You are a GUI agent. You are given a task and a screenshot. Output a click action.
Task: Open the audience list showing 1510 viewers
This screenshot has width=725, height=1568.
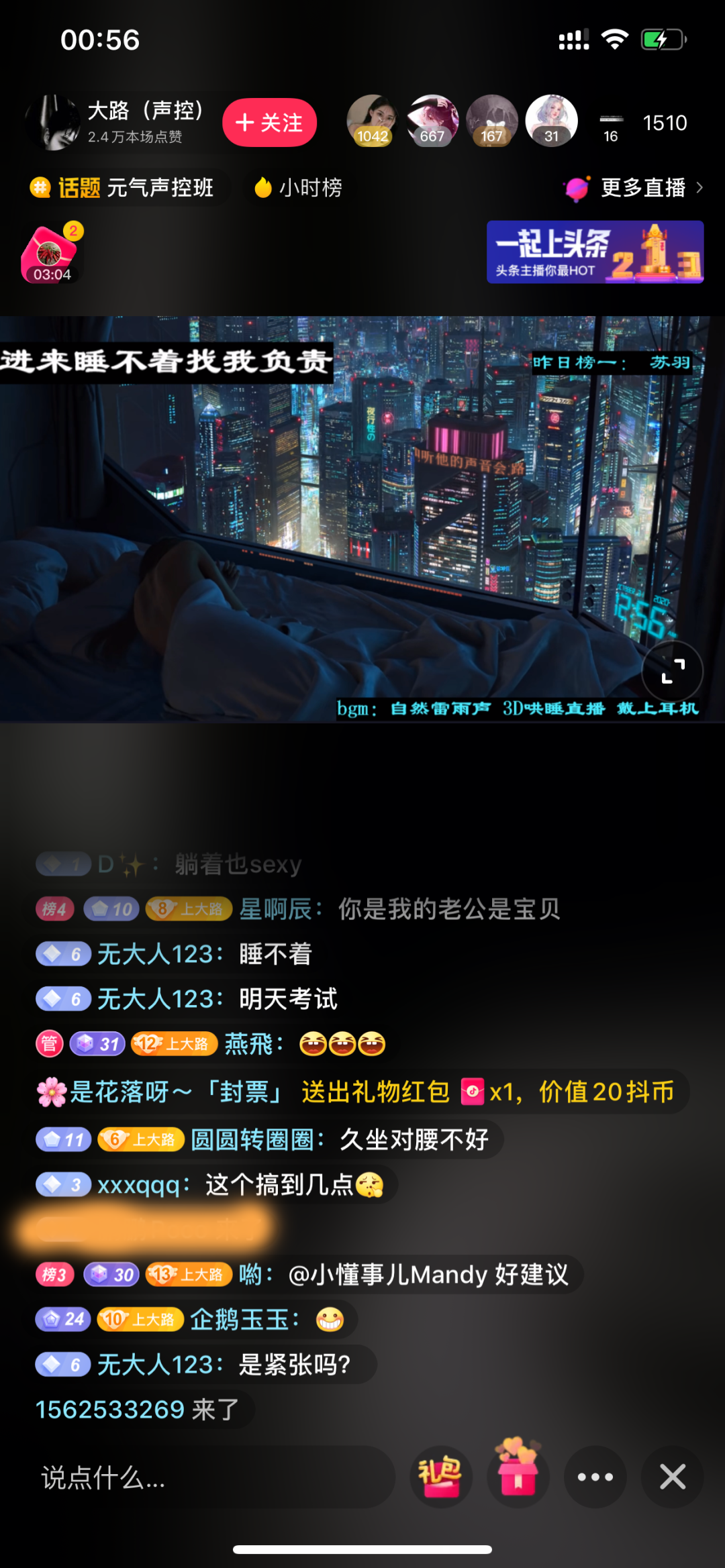(665, 123)
